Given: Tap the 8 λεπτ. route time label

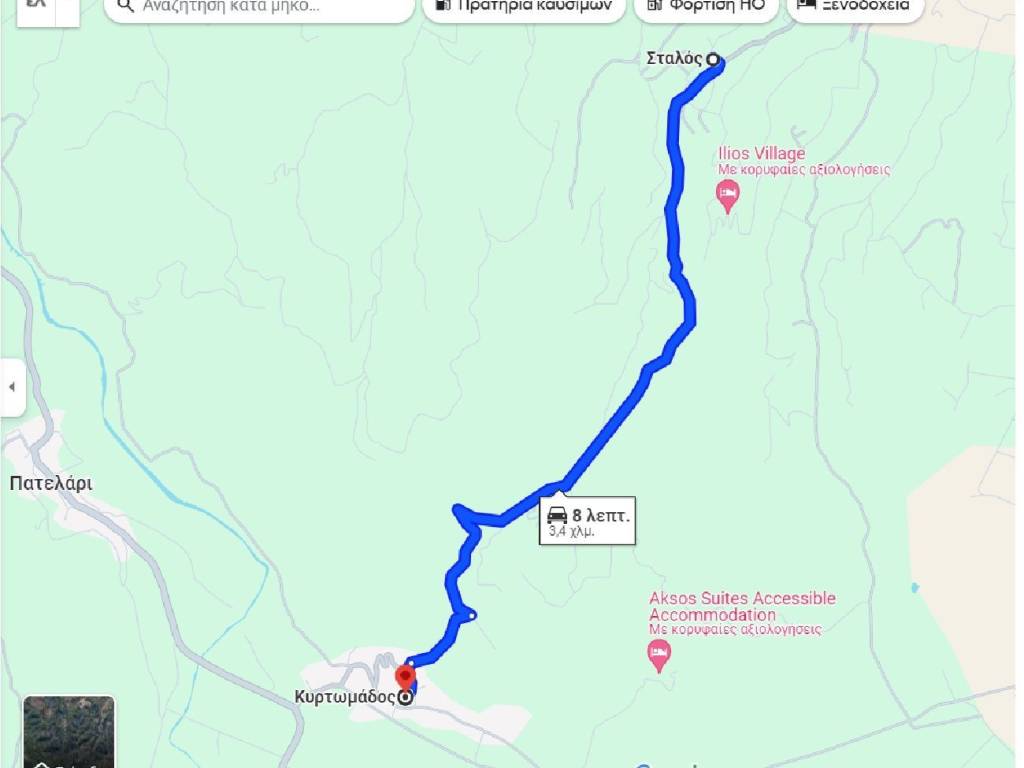Looking at the screenshot, I should point(588,522).
